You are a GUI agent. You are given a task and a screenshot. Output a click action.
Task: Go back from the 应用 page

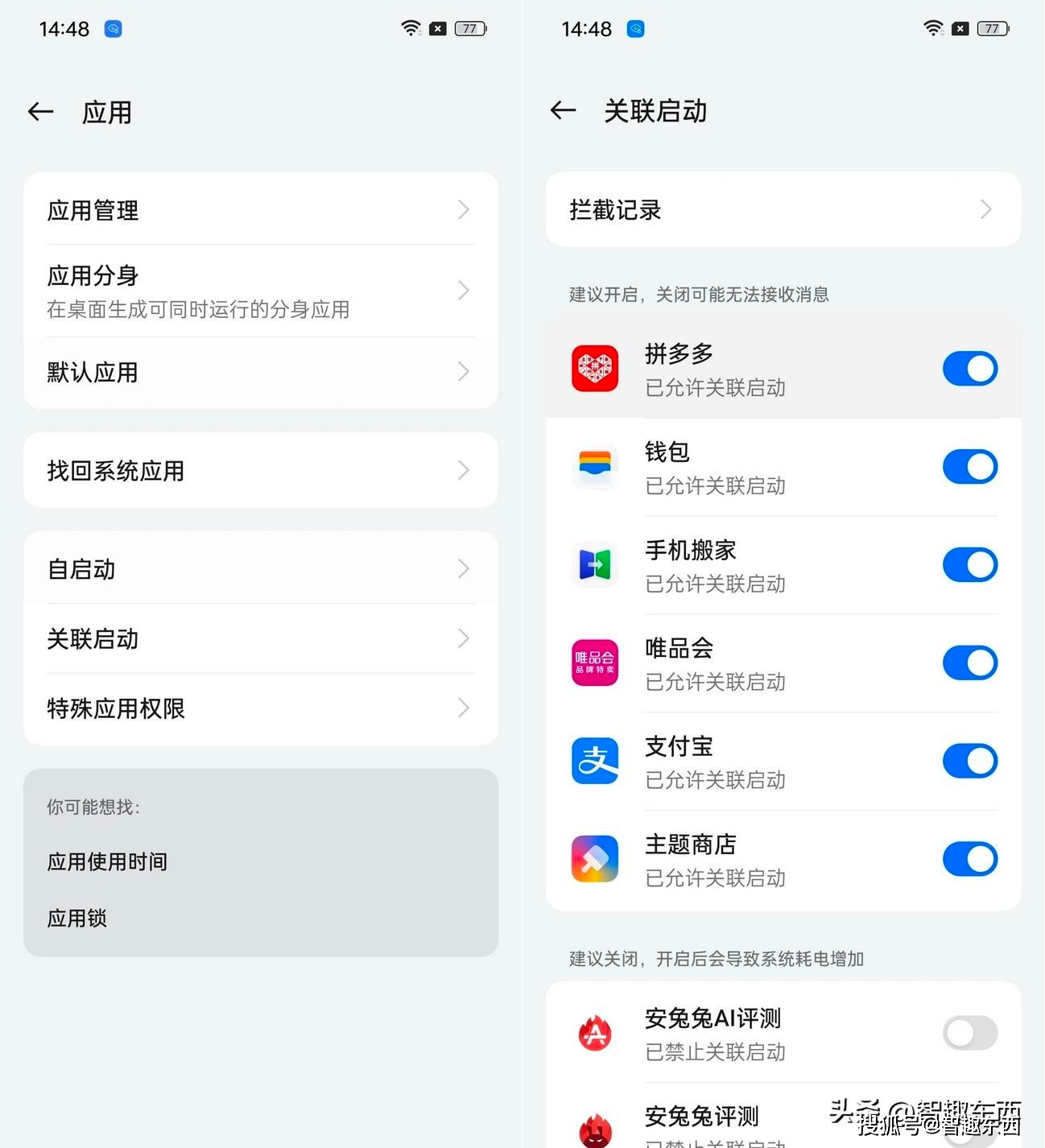coord(41,112)
